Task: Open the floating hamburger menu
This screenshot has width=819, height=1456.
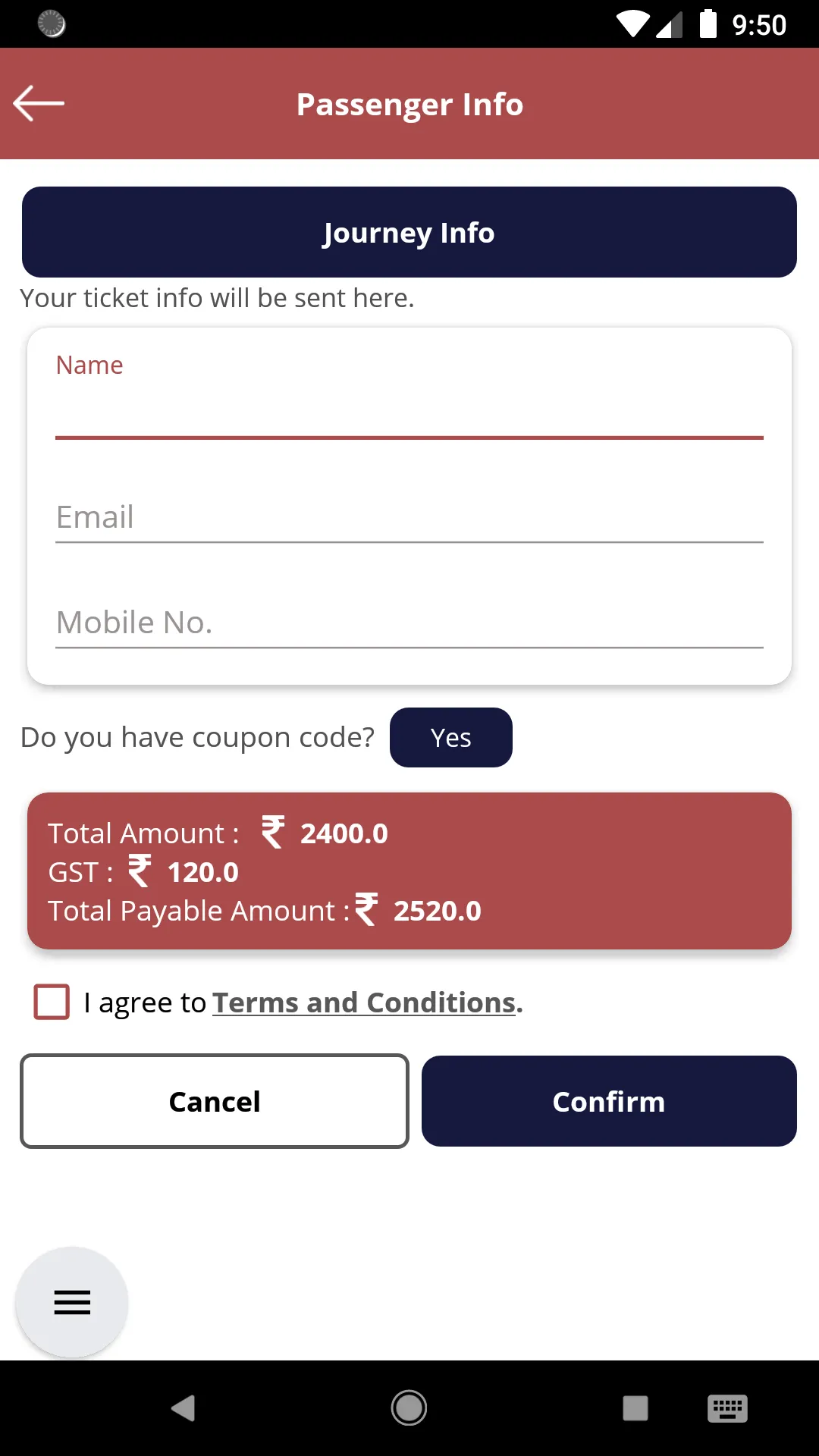Action: click(71, 1302)
